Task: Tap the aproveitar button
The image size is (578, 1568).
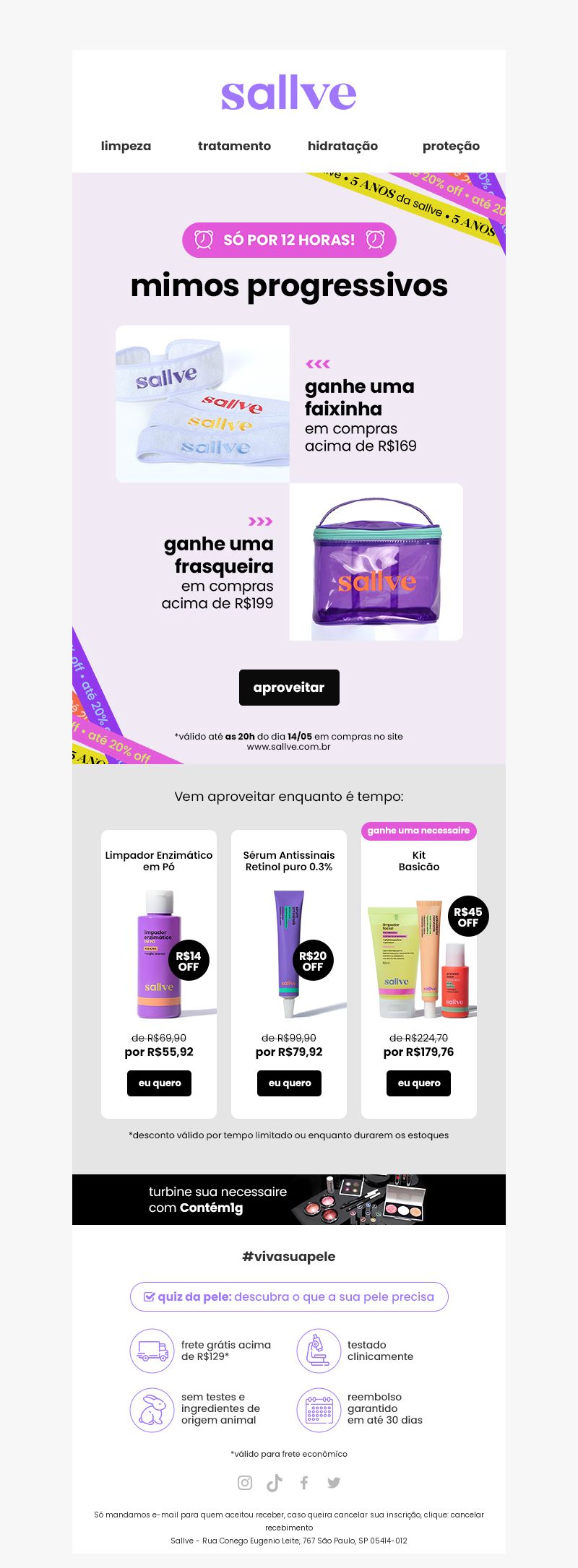Action: tap(289, 688)
